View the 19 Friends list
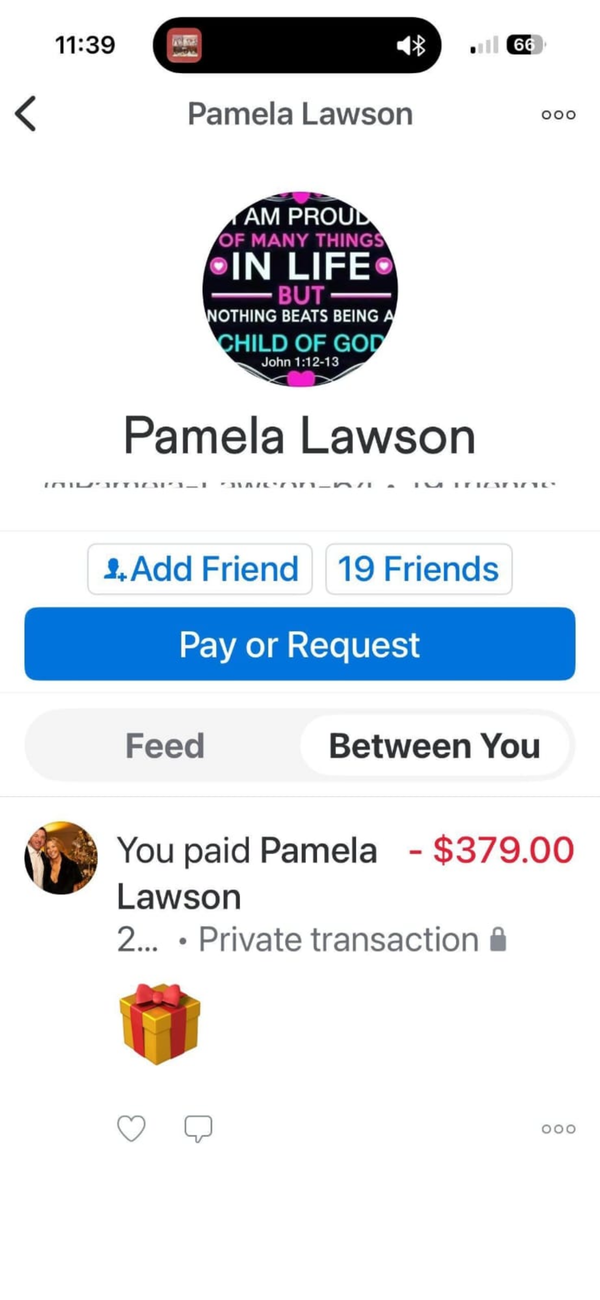Image resolution: width=600 pixels, height=1300 pixels. tap(418, 569)
